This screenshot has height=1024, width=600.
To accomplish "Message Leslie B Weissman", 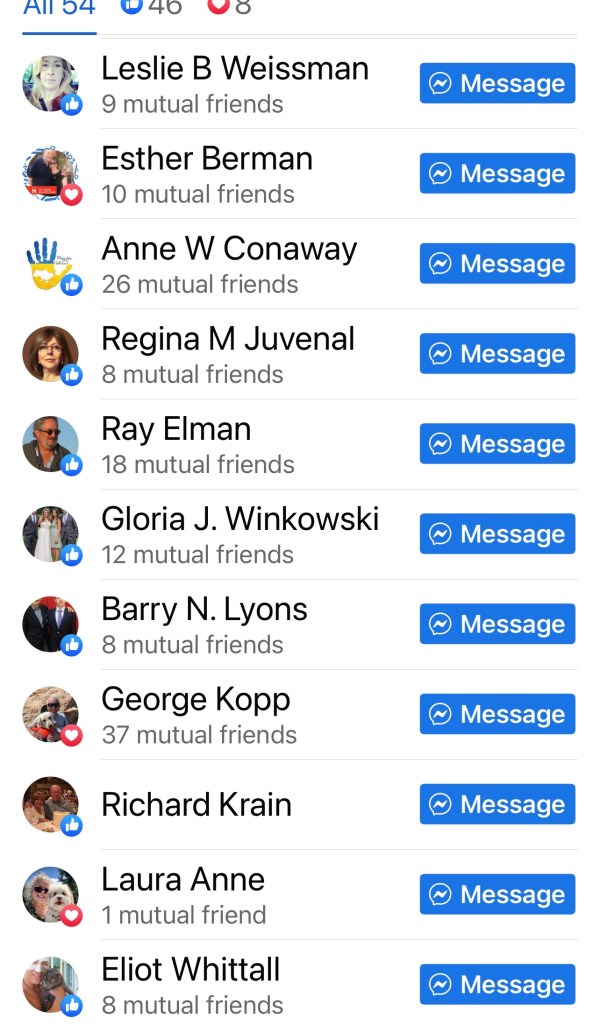I will pyautogui.click(x=497, y=84).
